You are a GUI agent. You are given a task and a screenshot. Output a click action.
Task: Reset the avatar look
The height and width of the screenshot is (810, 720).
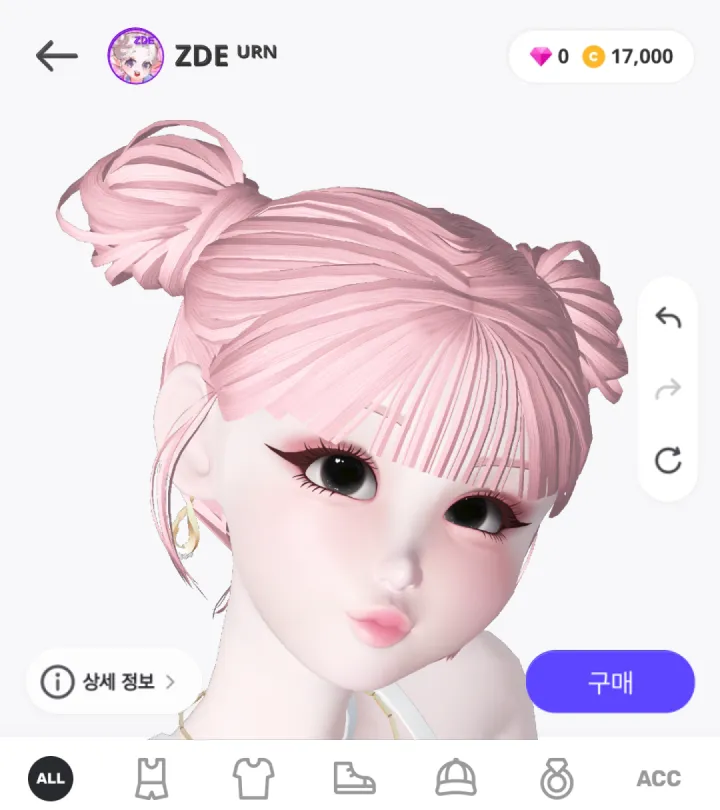coord(667,460)
